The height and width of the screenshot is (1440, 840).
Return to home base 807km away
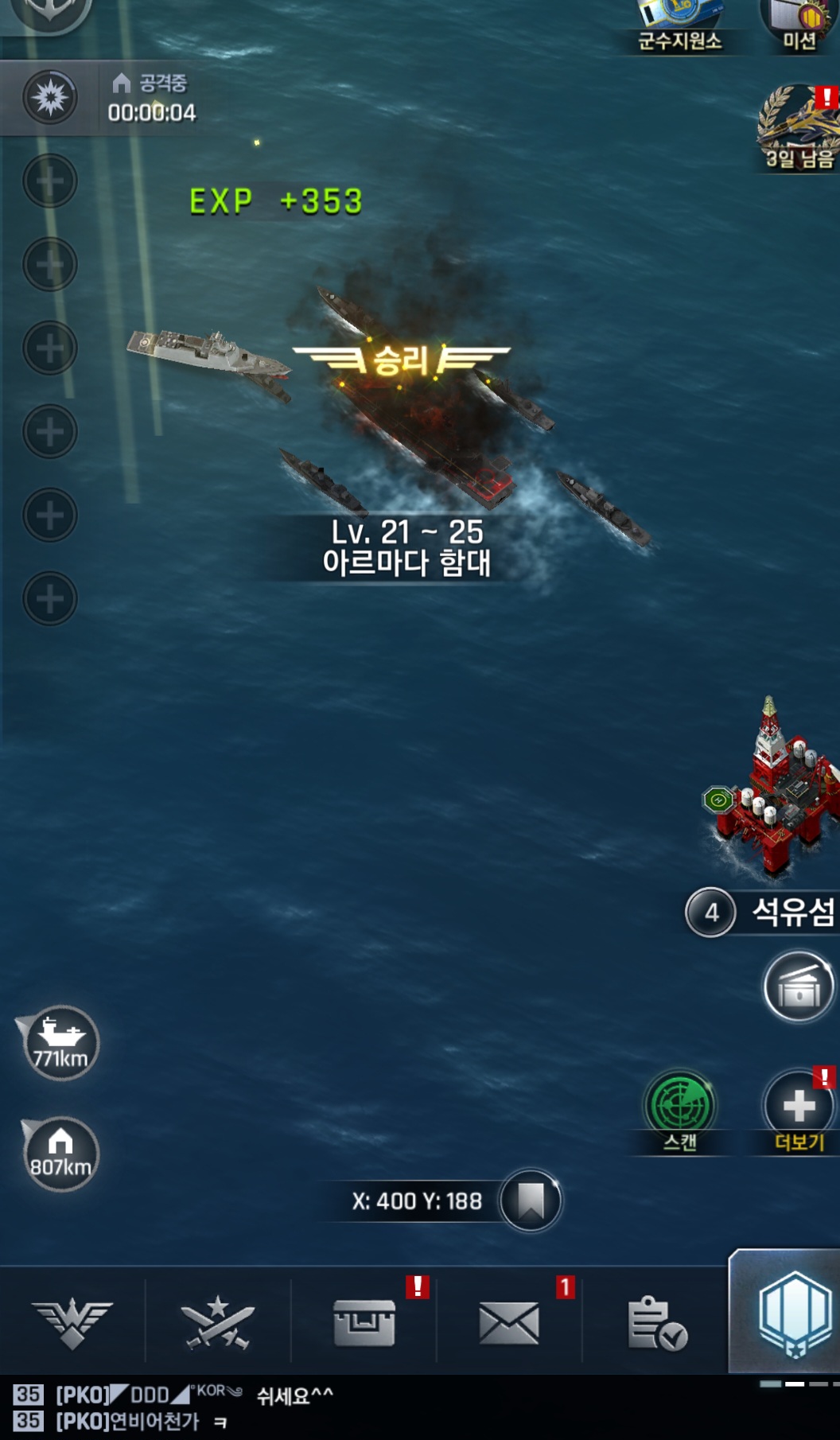click(60, 1154)
